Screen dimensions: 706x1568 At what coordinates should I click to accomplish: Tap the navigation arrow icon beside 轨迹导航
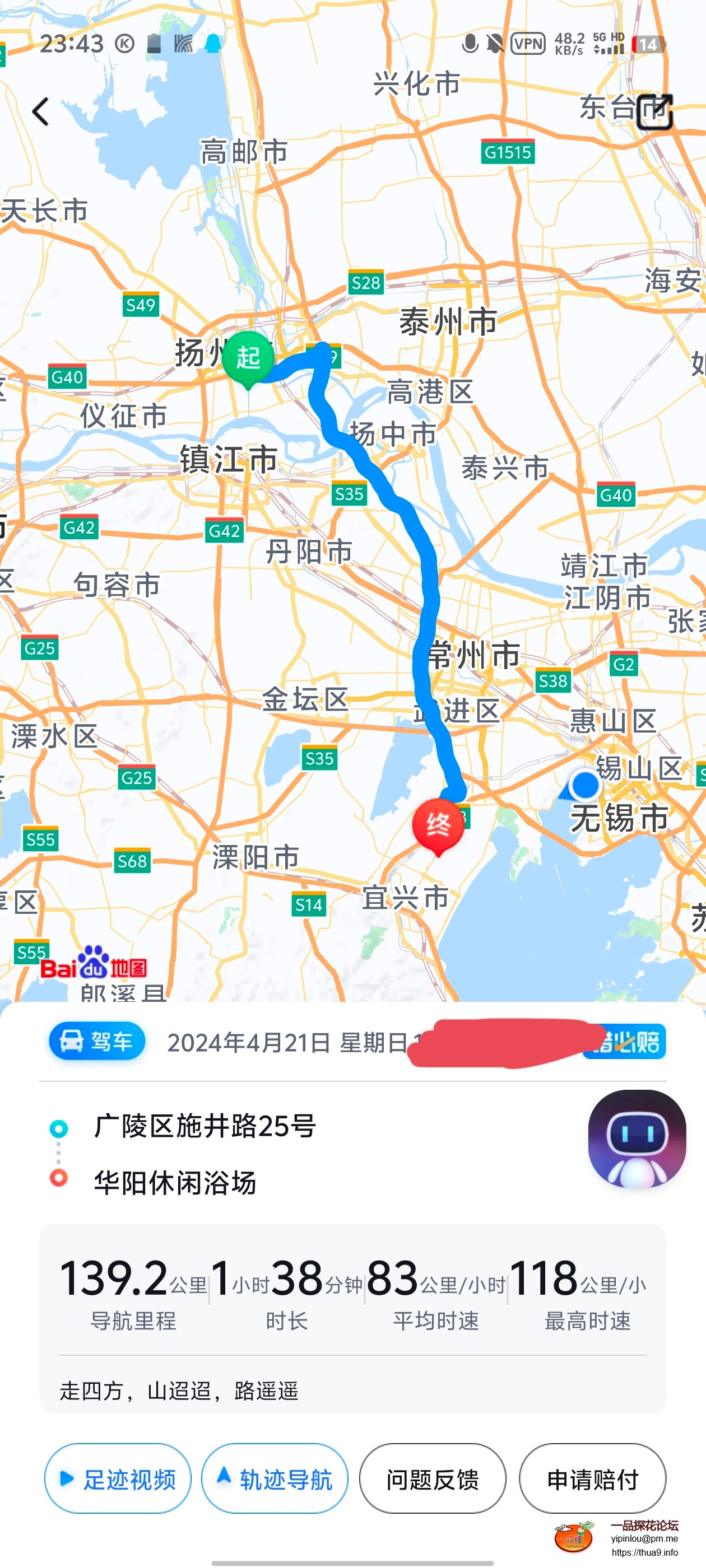(224, 1478)
